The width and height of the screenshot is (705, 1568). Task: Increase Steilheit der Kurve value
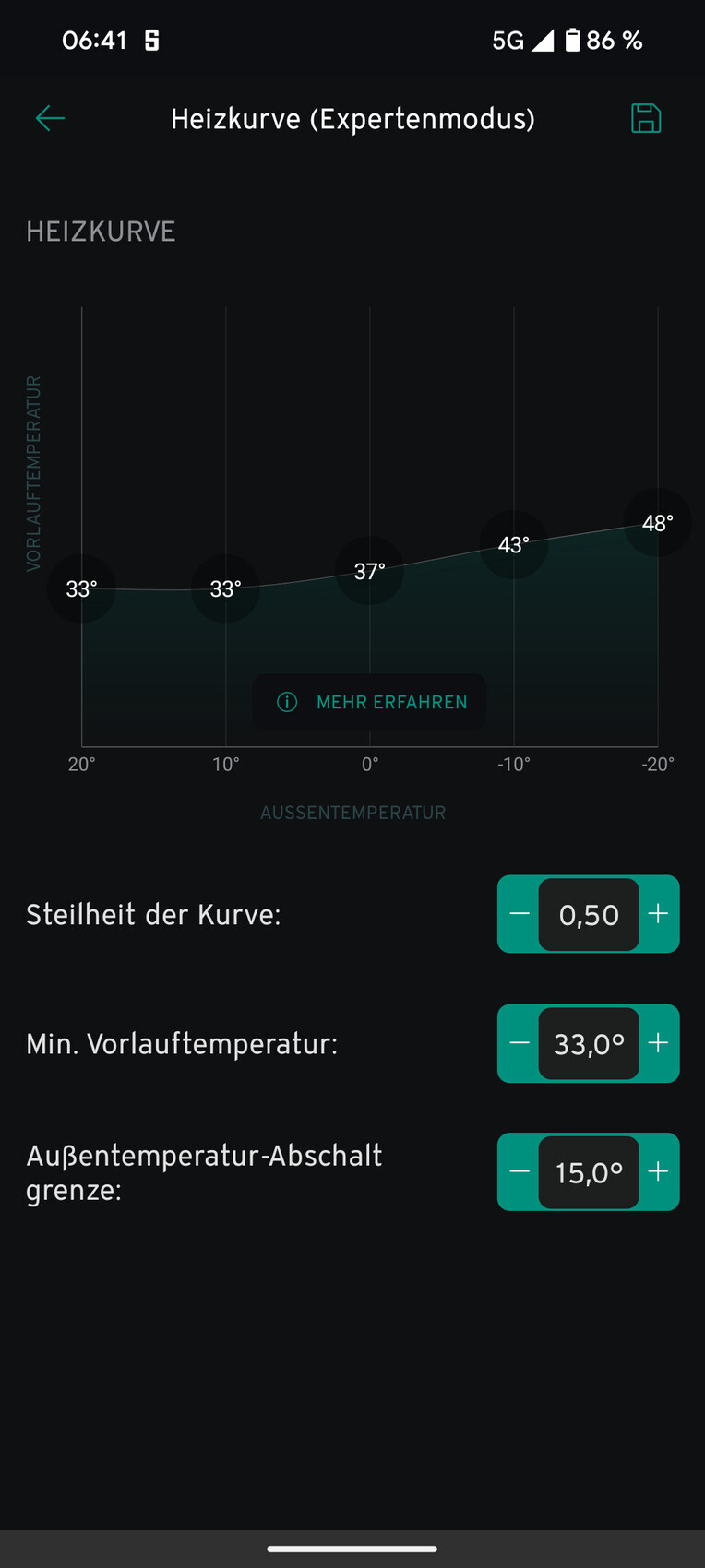tap(658, 914)
